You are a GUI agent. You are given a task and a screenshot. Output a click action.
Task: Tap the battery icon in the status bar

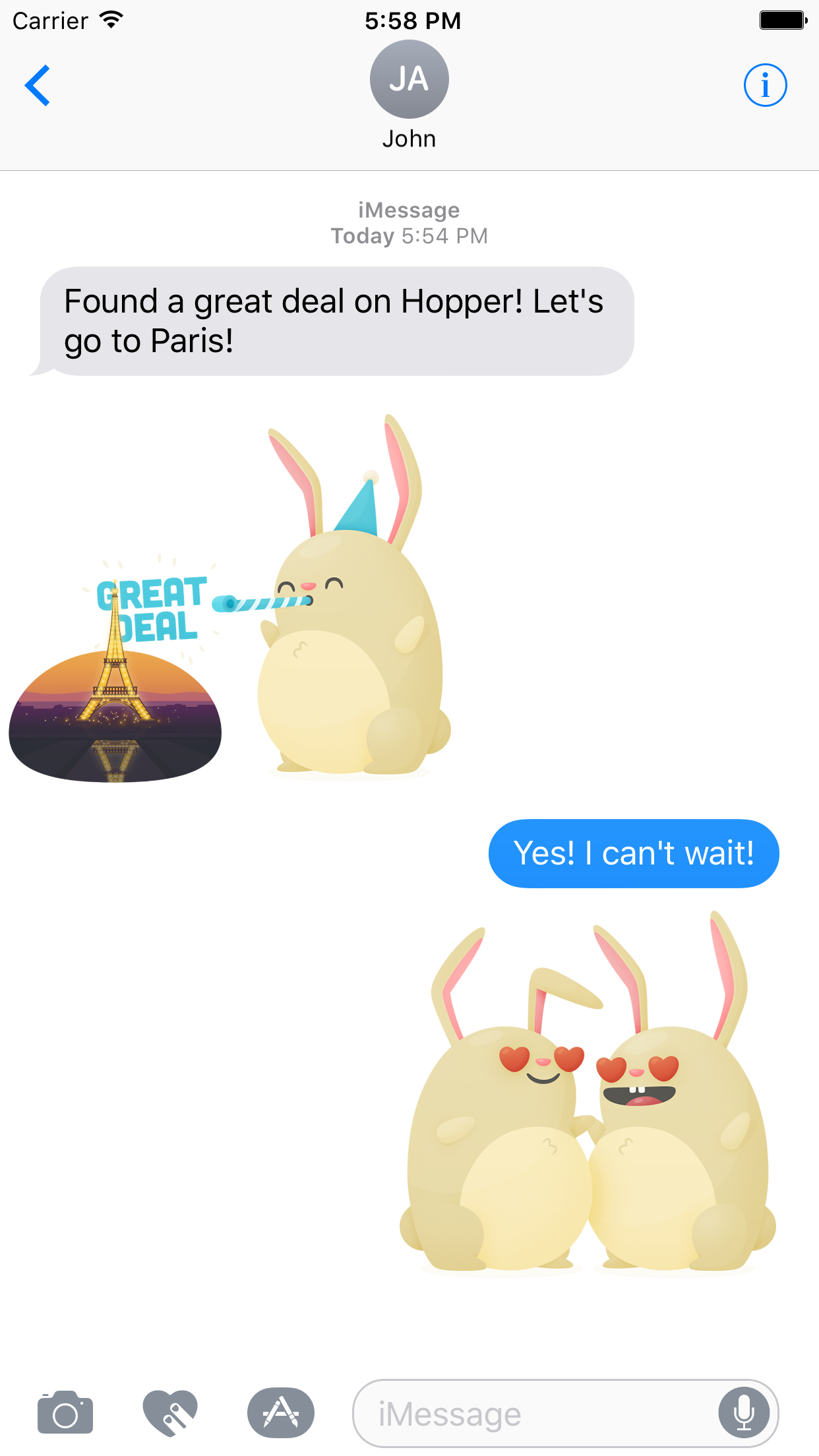pos(782,20)
